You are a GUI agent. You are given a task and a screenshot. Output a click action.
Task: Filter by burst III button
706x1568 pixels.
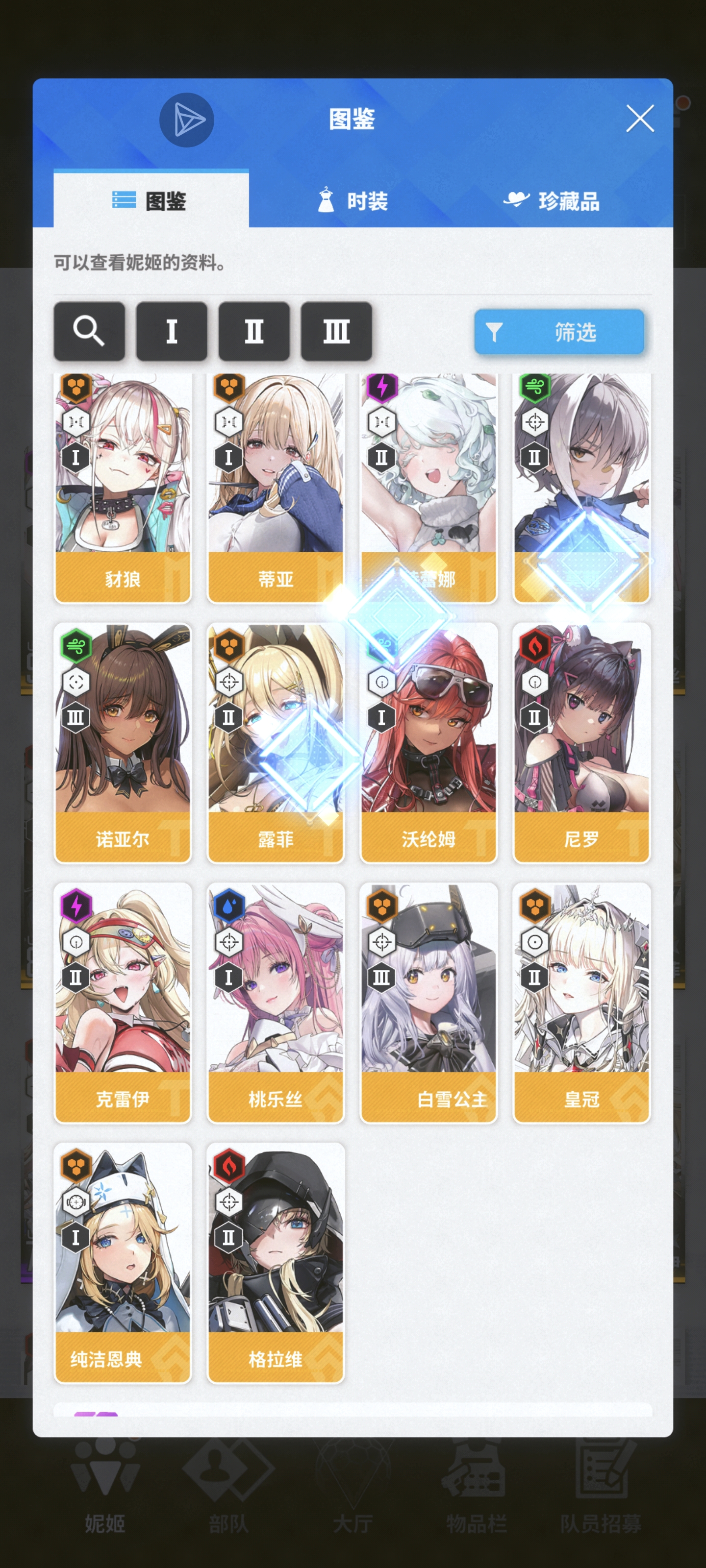(336, 331)
